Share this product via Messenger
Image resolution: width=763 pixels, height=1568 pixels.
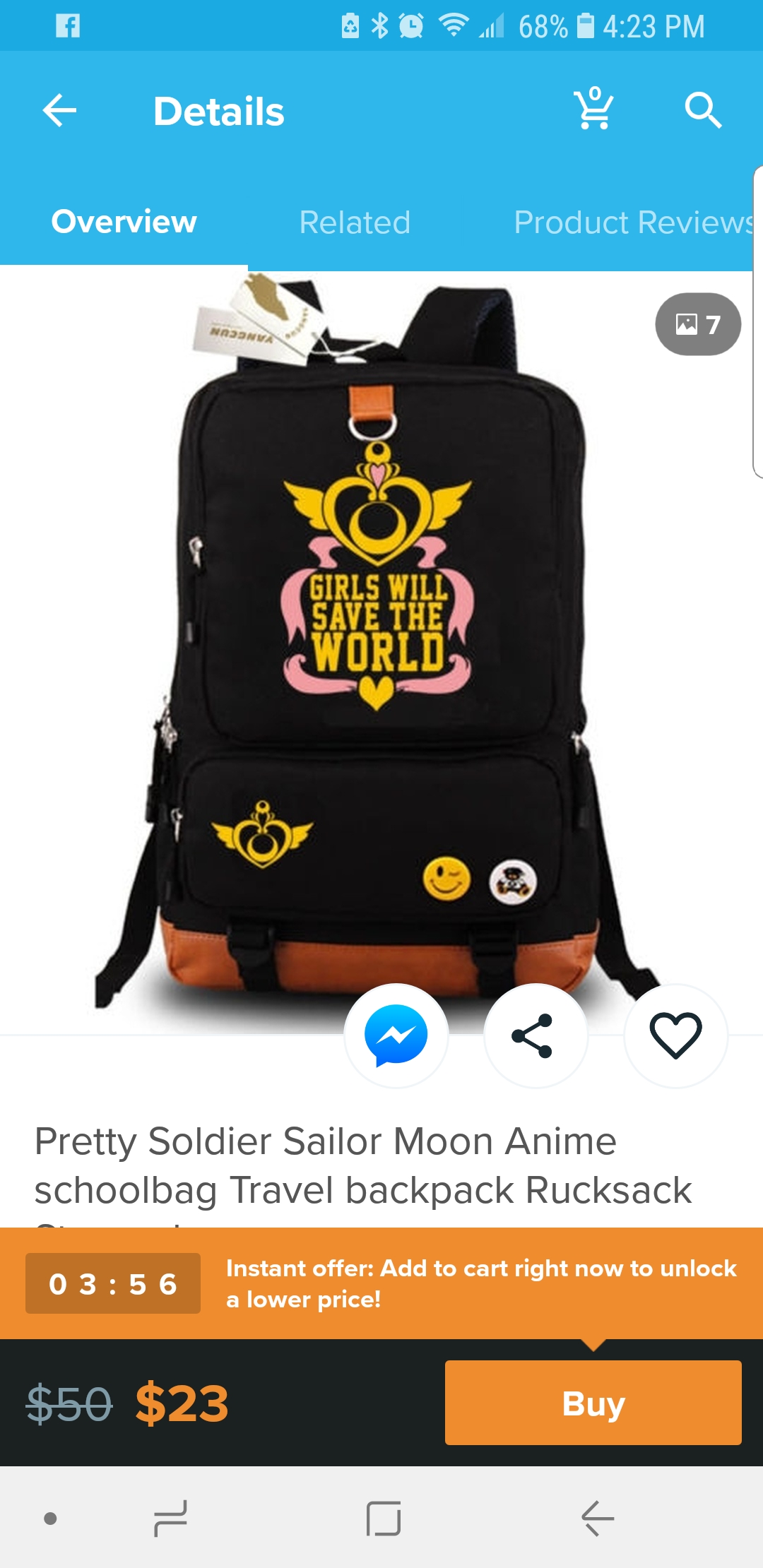click(396, 1035)
